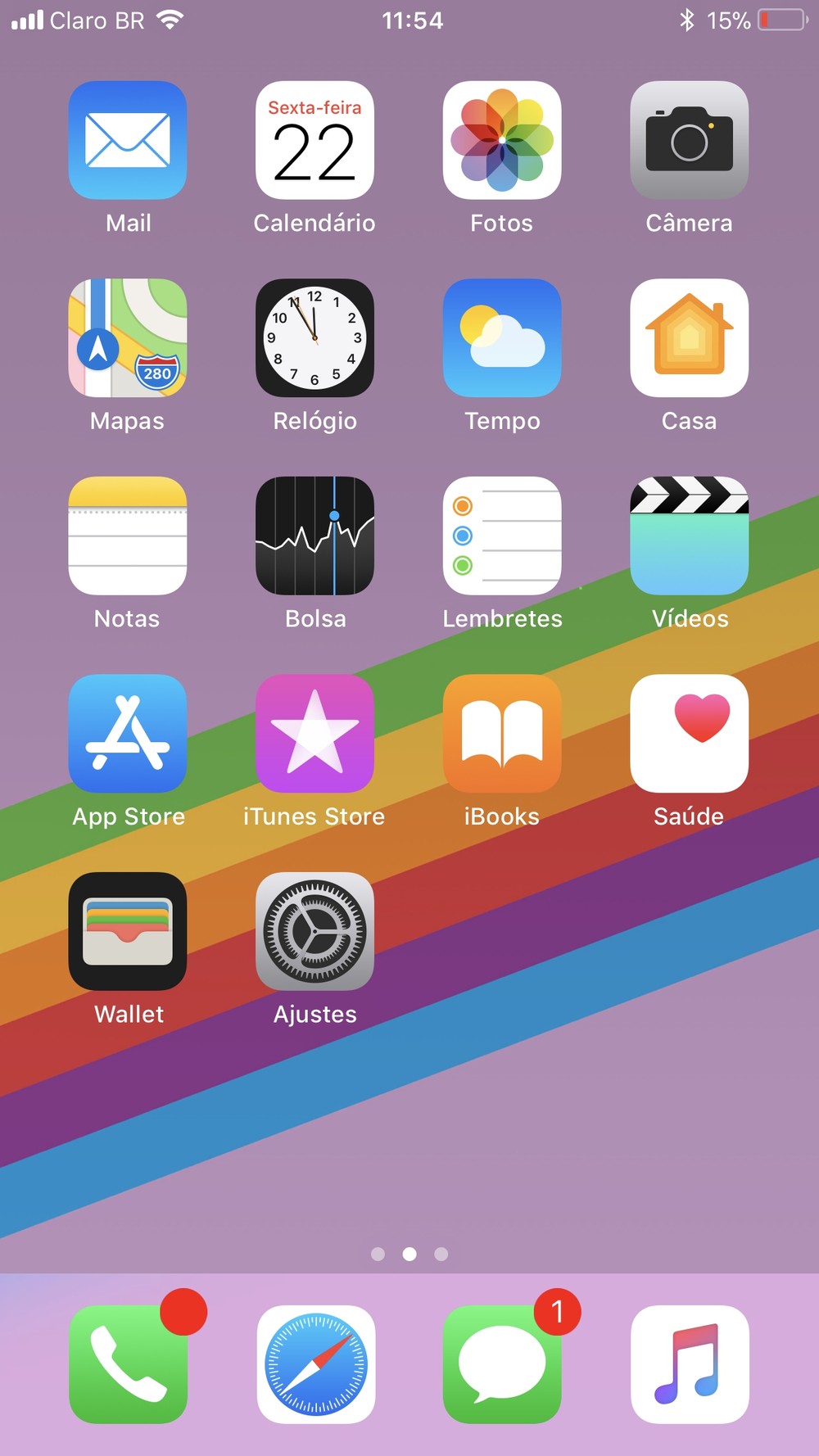Tap the Relógio clock app
Screen dimensions: 819x1456
(314, 338)
